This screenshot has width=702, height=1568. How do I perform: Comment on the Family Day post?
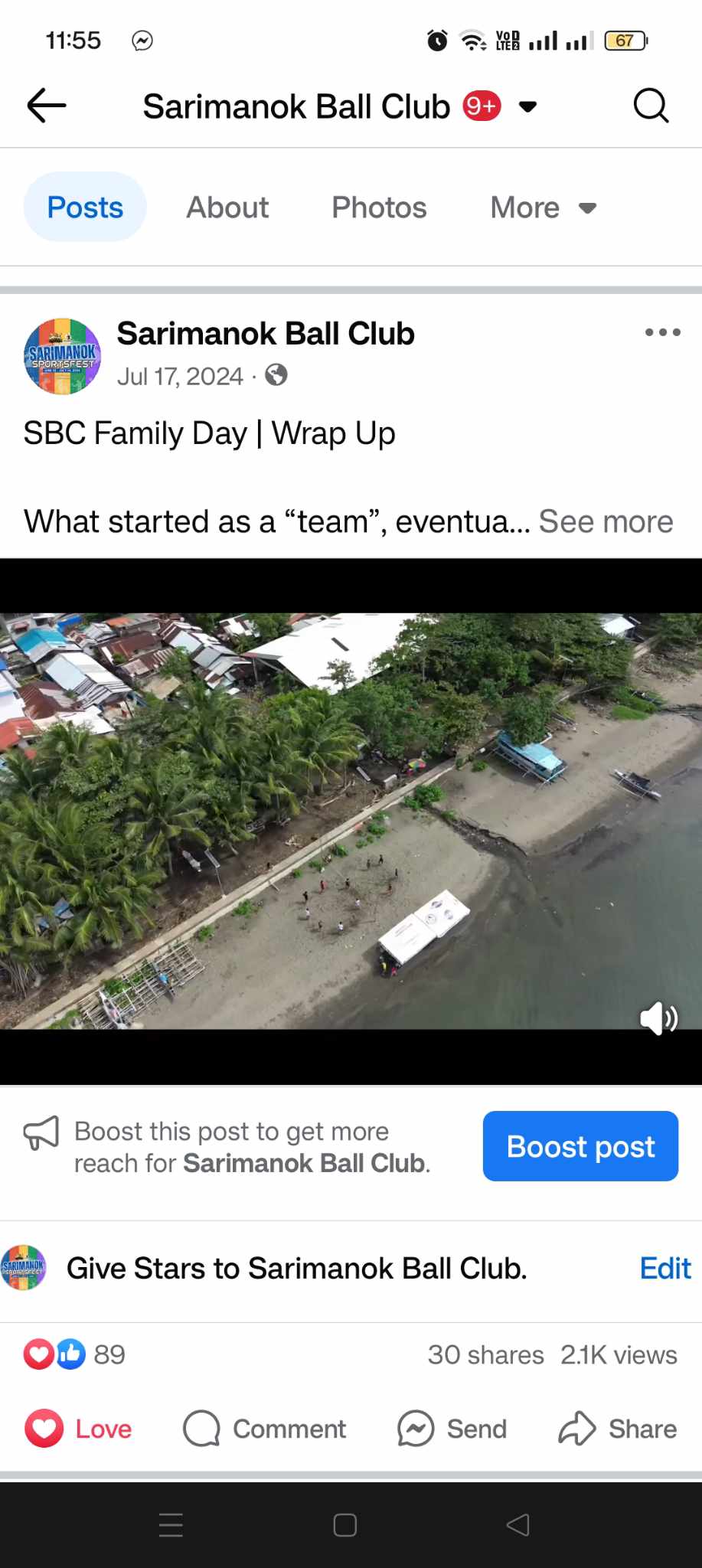pyautogui.click(x=265, y=1429)
